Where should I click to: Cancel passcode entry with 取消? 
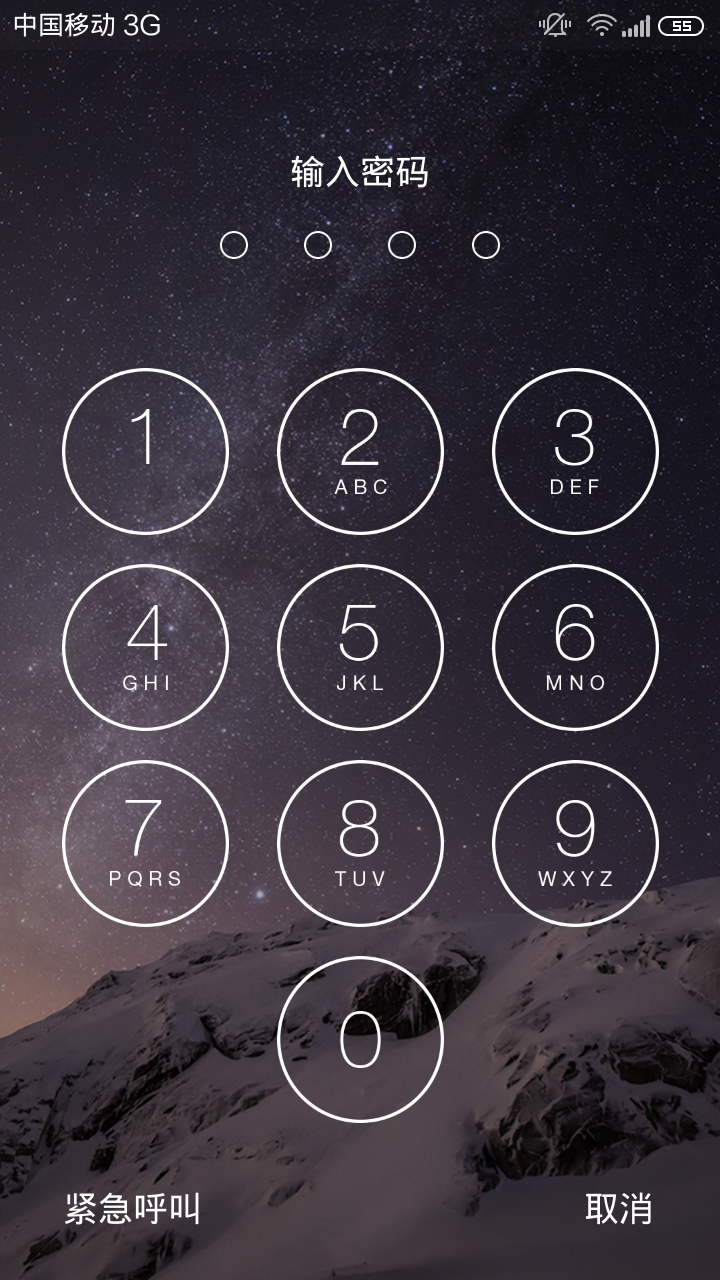(619, 1209)
